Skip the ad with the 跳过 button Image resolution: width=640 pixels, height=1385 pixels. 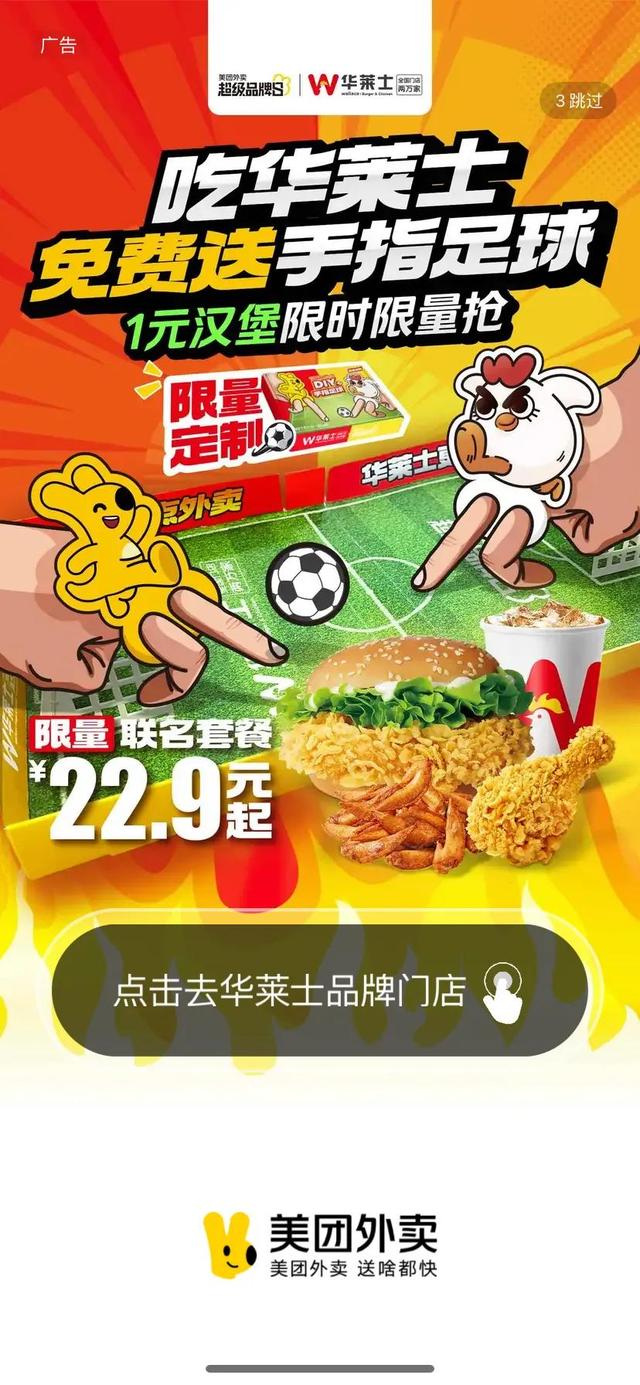[578, 100]
